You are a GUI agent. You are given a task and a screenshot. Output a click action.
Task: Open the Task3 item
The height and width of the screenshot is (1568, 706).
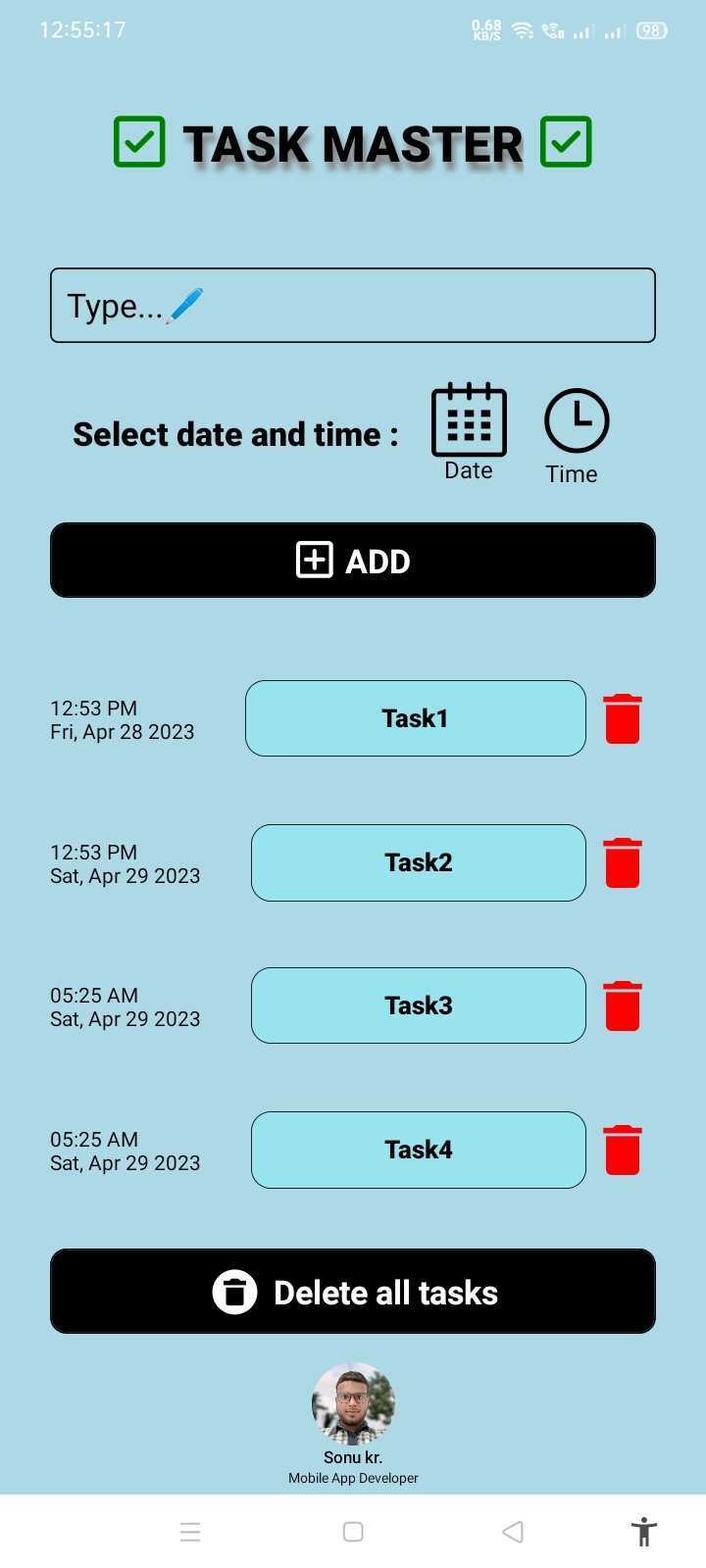[418, 1005]
